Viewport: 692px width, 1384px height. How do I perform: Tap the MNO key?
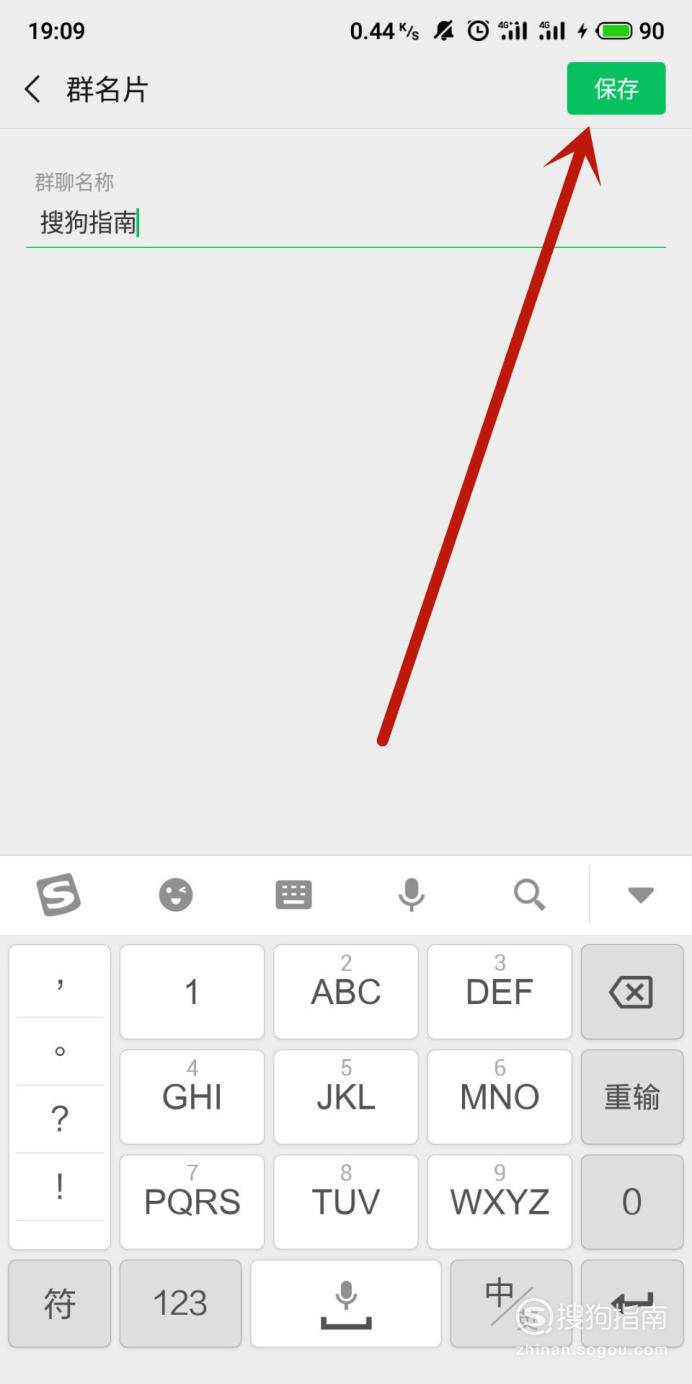(500, 1097)
